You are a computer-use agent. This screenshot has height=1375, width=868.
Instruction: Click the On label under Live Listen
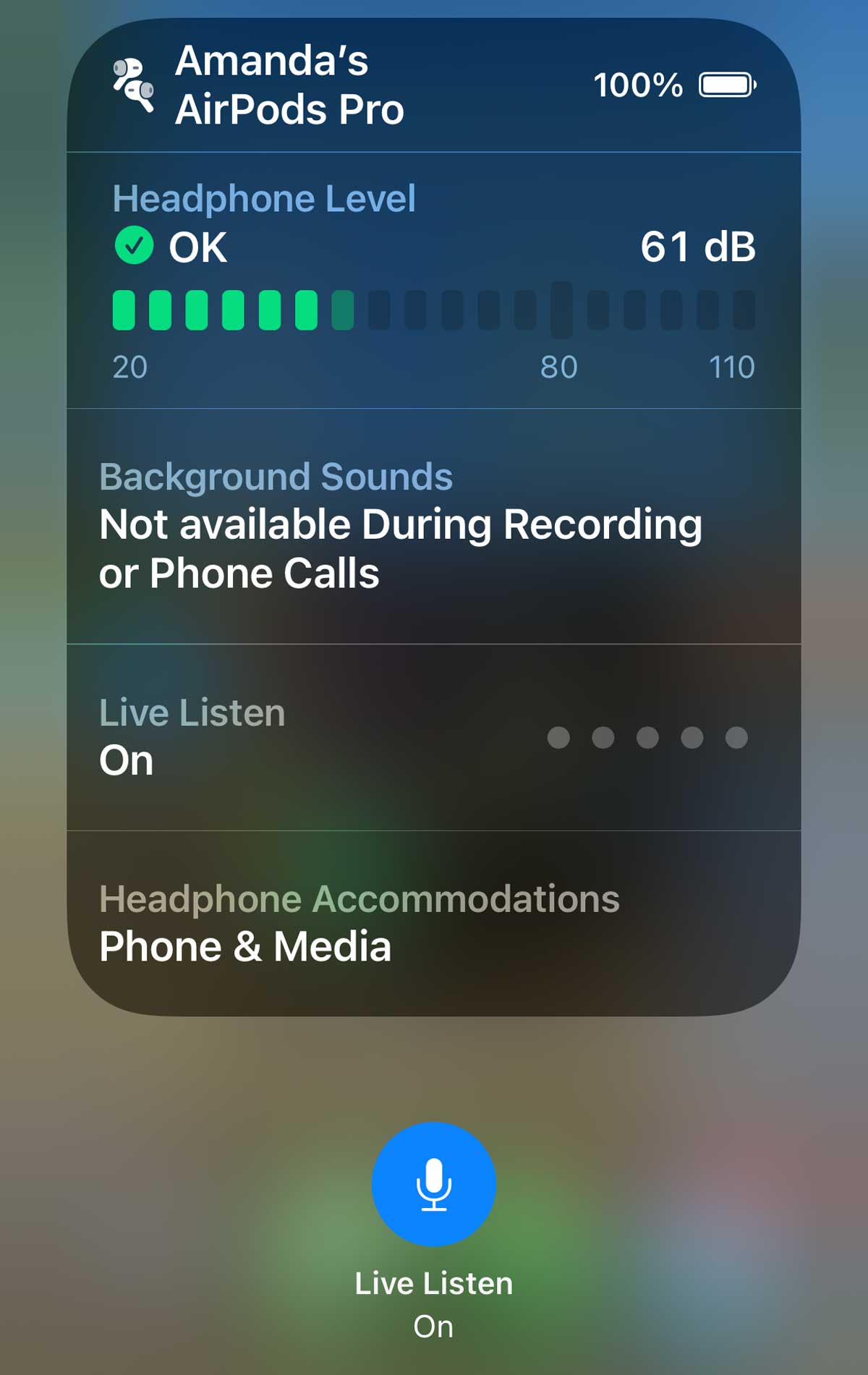point(127,760)
